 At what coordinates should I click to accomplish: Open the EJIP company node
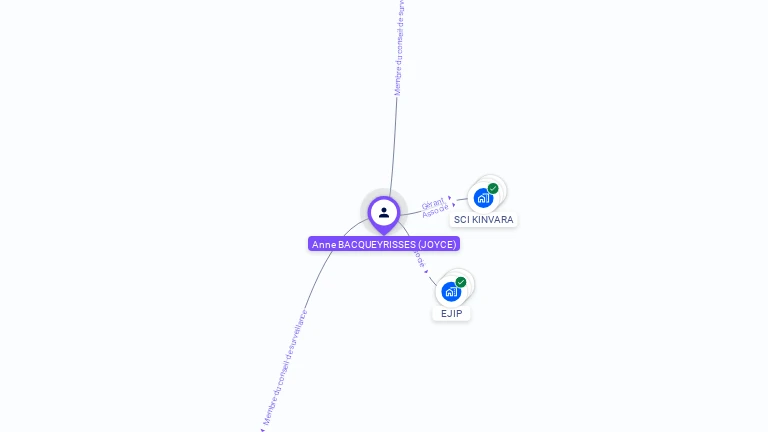pyautogui.click(x=452, y=291)
